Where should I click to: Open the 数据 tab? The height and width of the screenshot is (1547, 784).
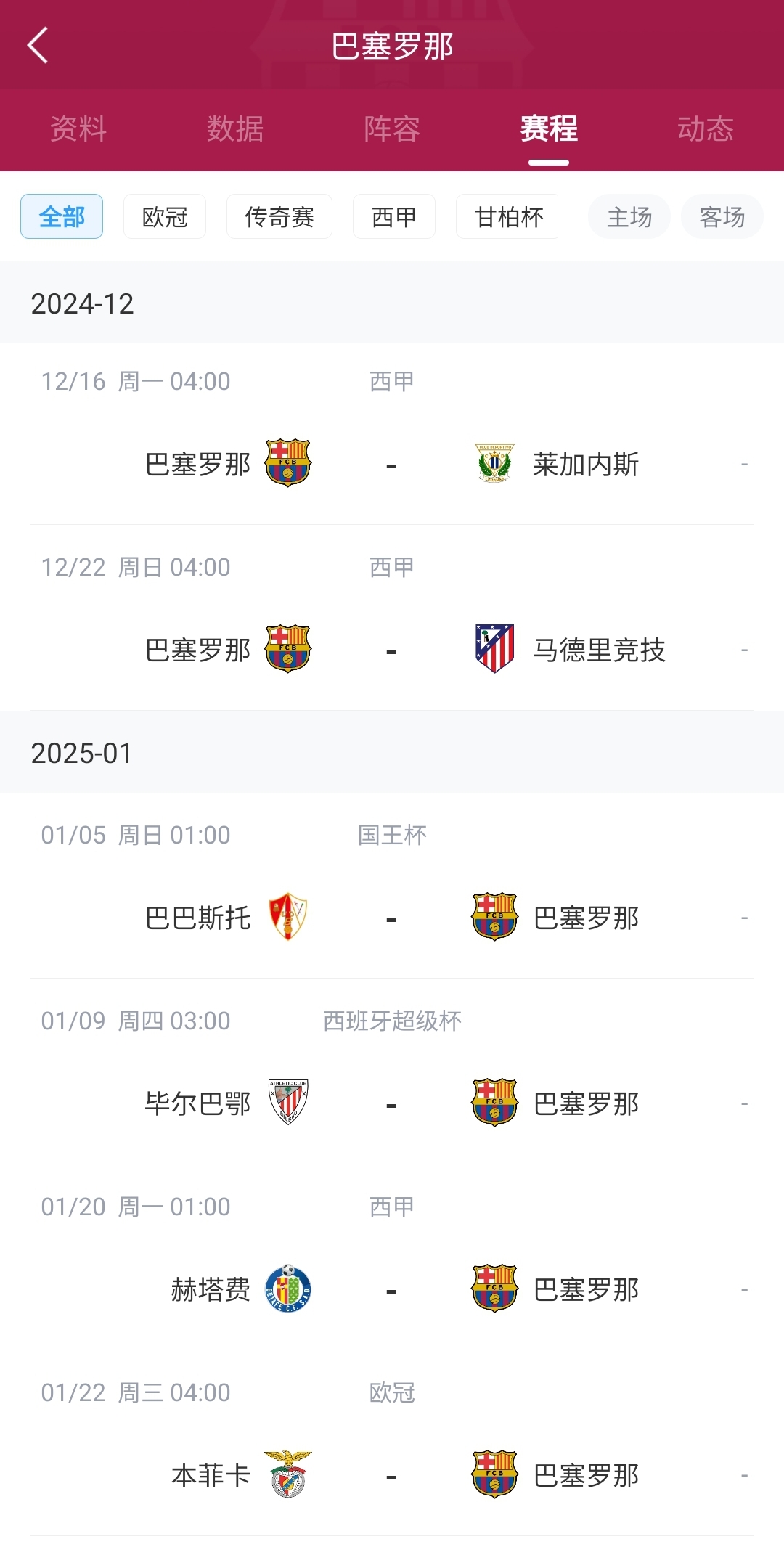[x=235, y=129]
